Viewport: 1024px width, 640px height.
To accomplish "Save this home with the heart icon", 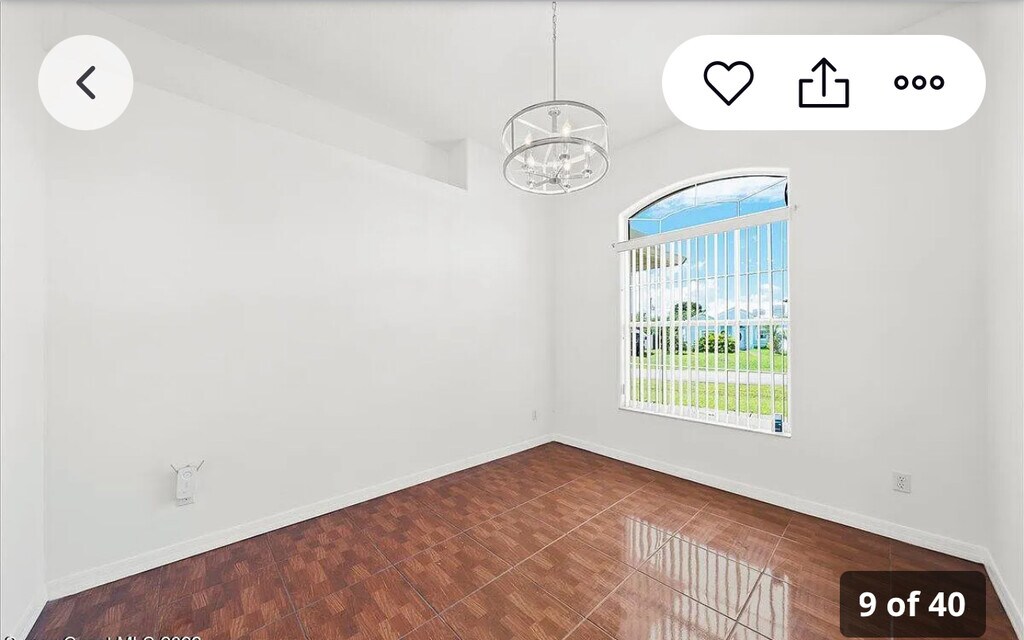I will (728, 83).
